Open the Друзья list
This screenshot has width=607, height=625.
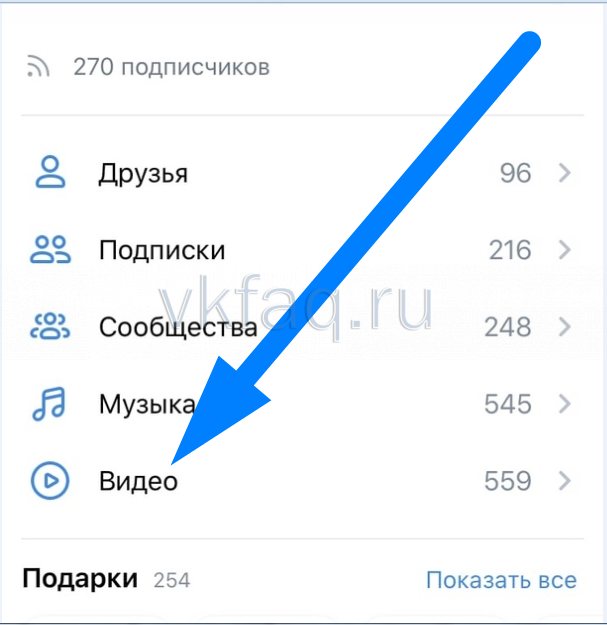click(x=143, y=174)
